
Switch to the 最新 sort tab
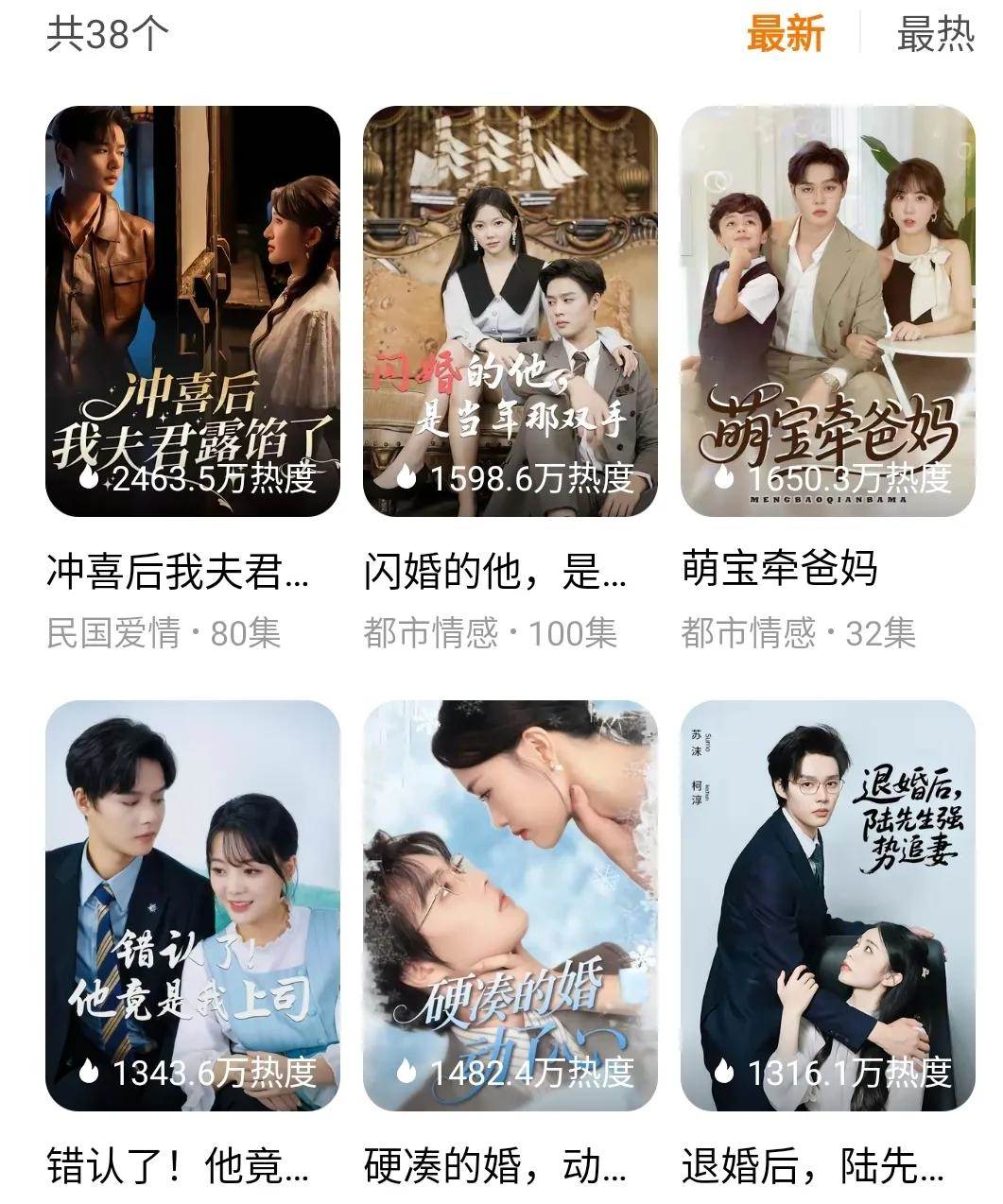785,35
